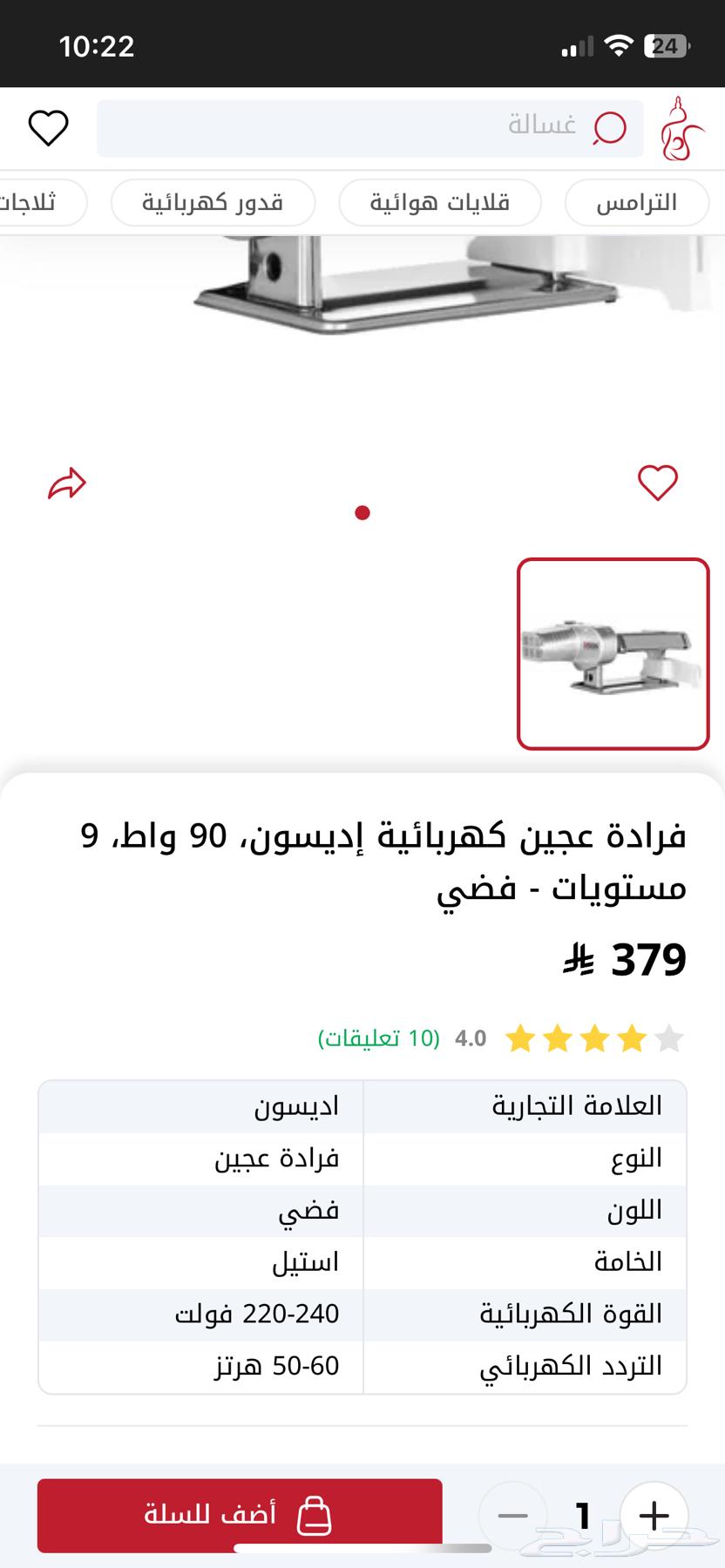Image resolution: width=725 pixels, height=1568 pixels.
Task: Select the ثلاجات category chip
Action: [28, 202]
